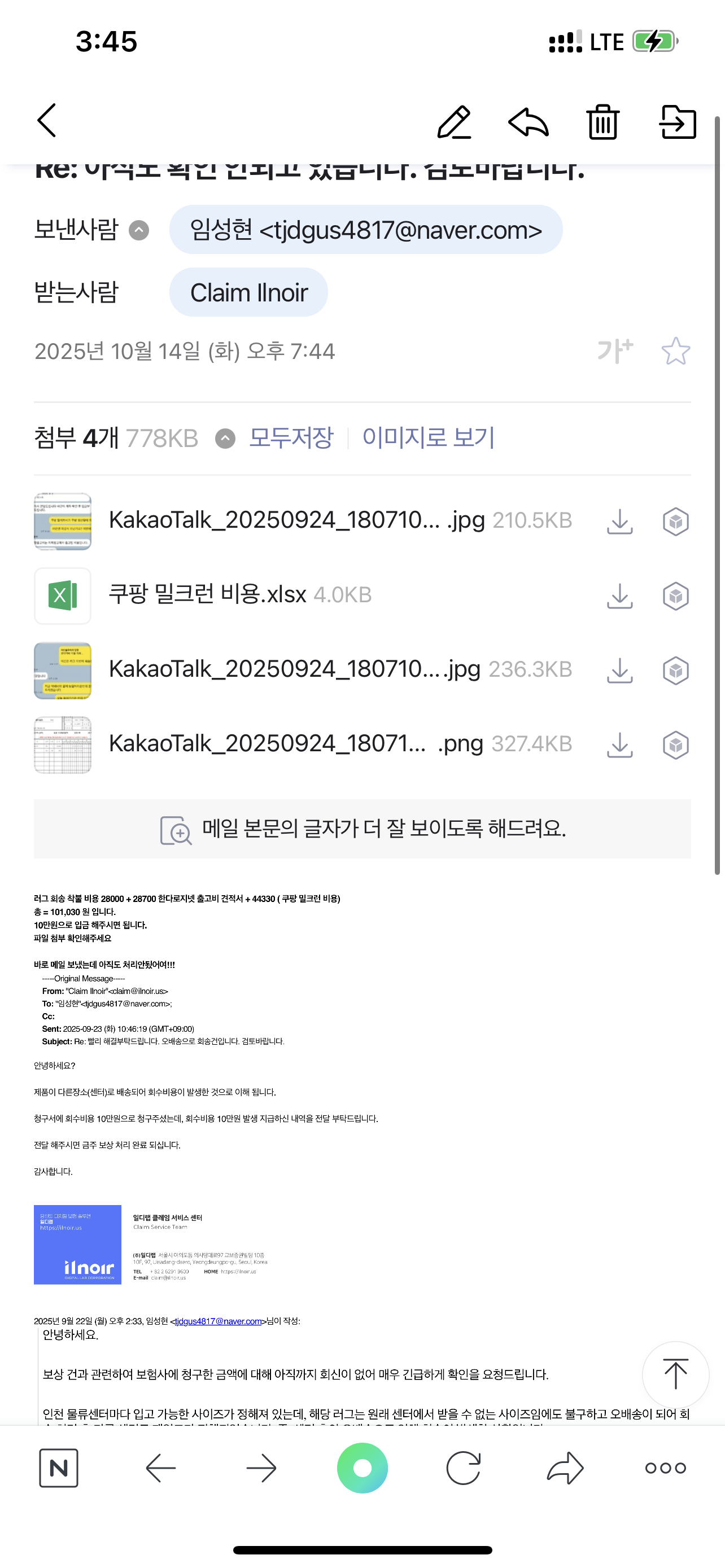This screenshot has width=725, height=1568.
Task: Go back to the mail list
Action: [x=47, y=121]
